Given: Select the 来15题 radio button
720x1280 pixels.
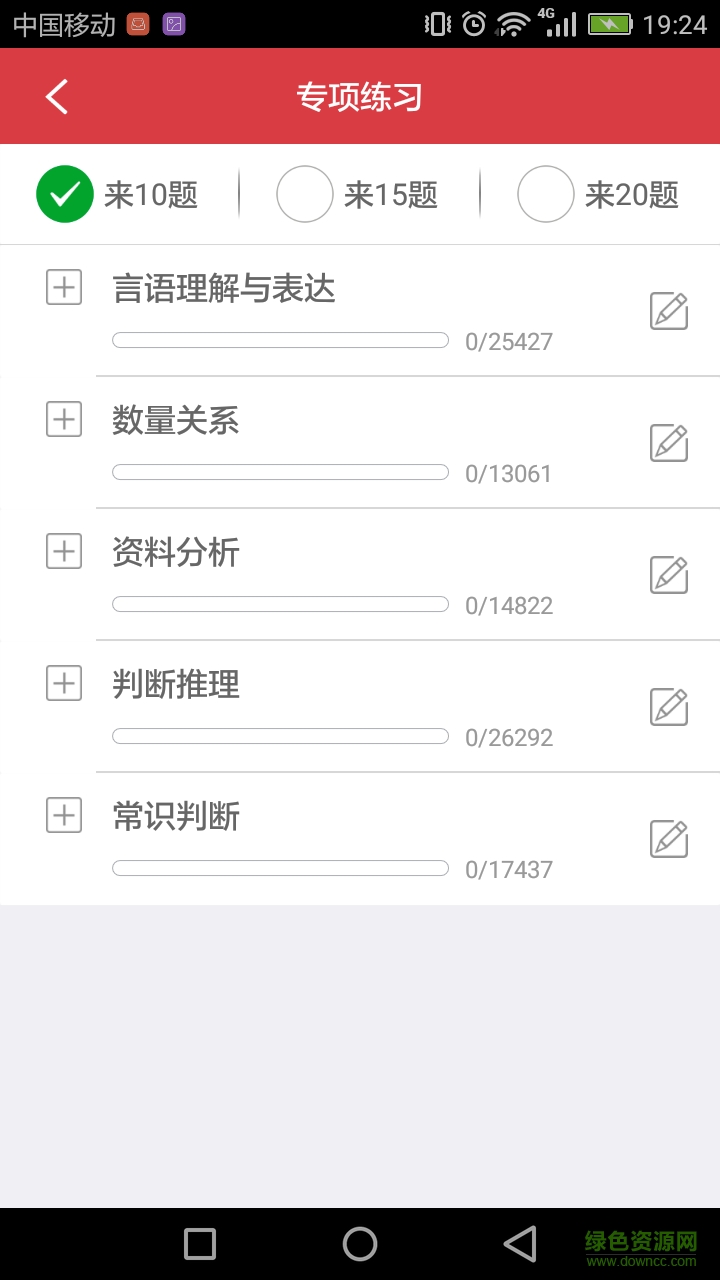Looking at the screenshot, I should [x=304, y=193].
